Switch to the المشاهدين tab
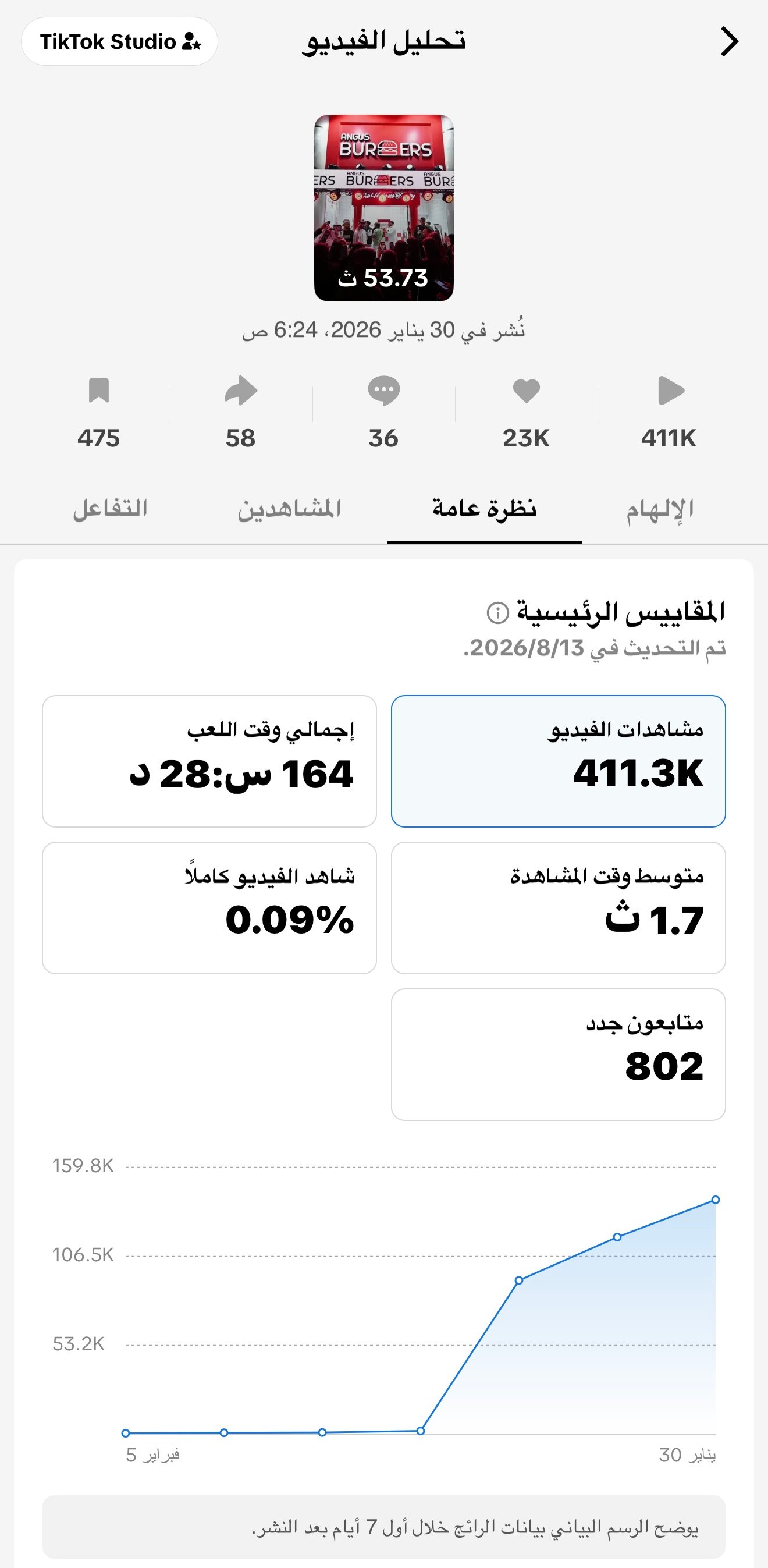The width and height of the screenshot is (768, 1568). point(289,509)
